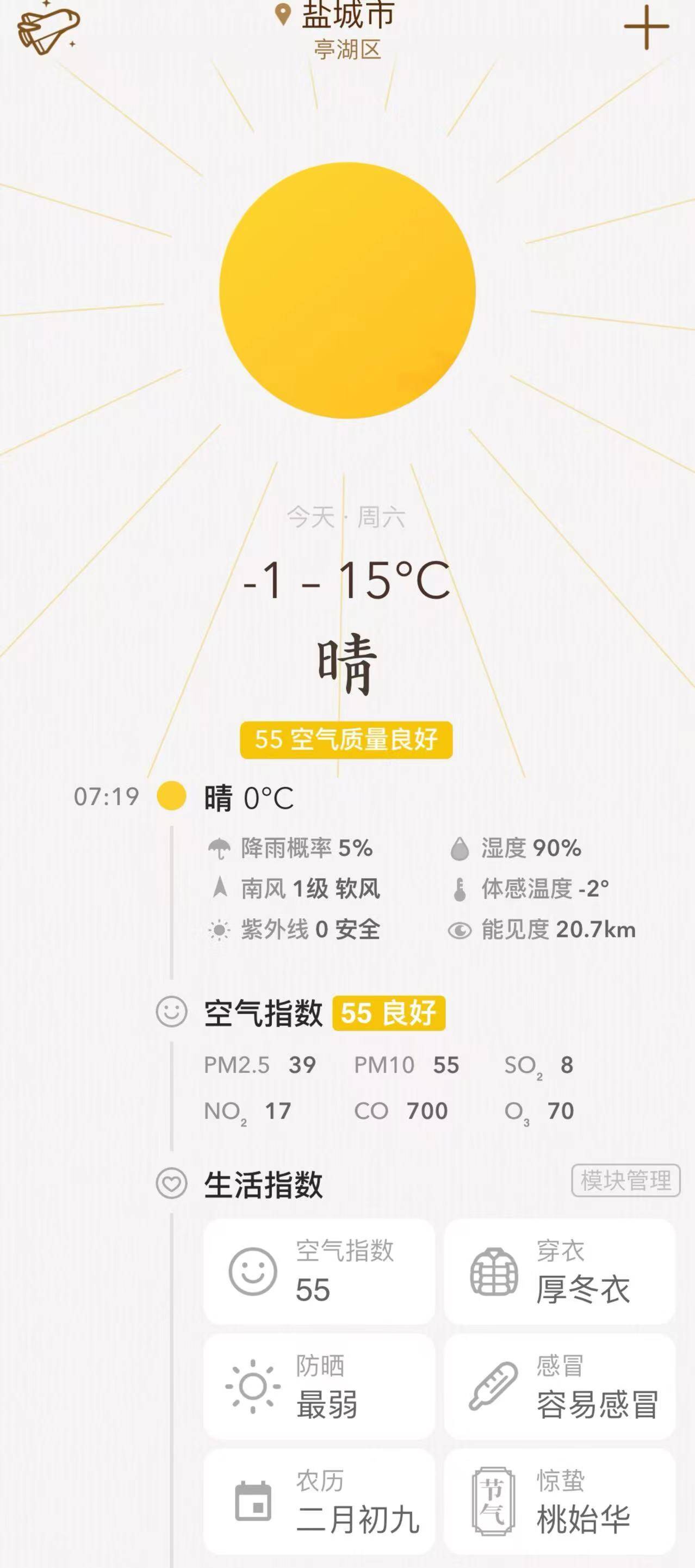Open the 农历 二月初九 lunar calendar card
This screenshot has width=695, height=1568.
[319, 1501]
